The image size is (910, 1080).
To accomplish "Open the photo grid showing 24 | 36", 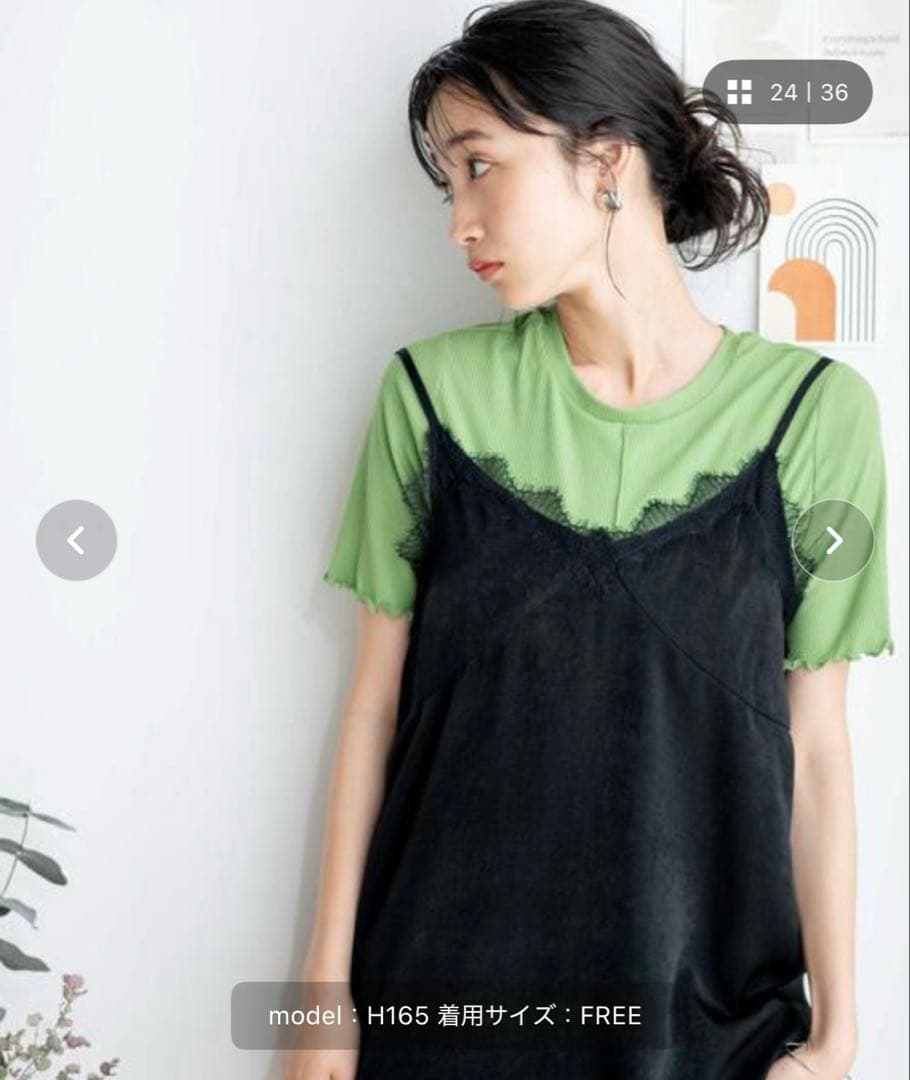I will click(x=787, y=92).
